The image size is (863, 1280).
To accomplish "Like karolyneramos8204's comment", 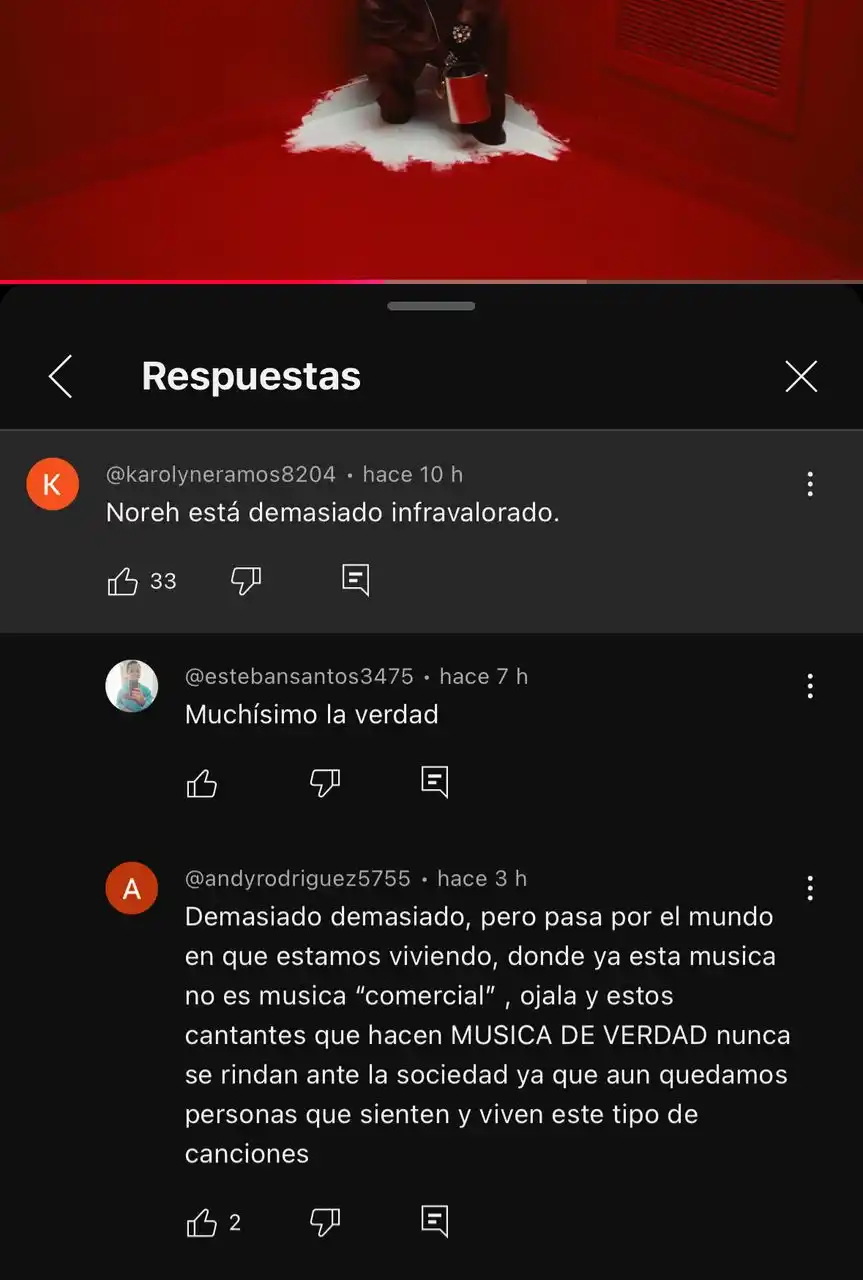I will (x=123, y=581).
